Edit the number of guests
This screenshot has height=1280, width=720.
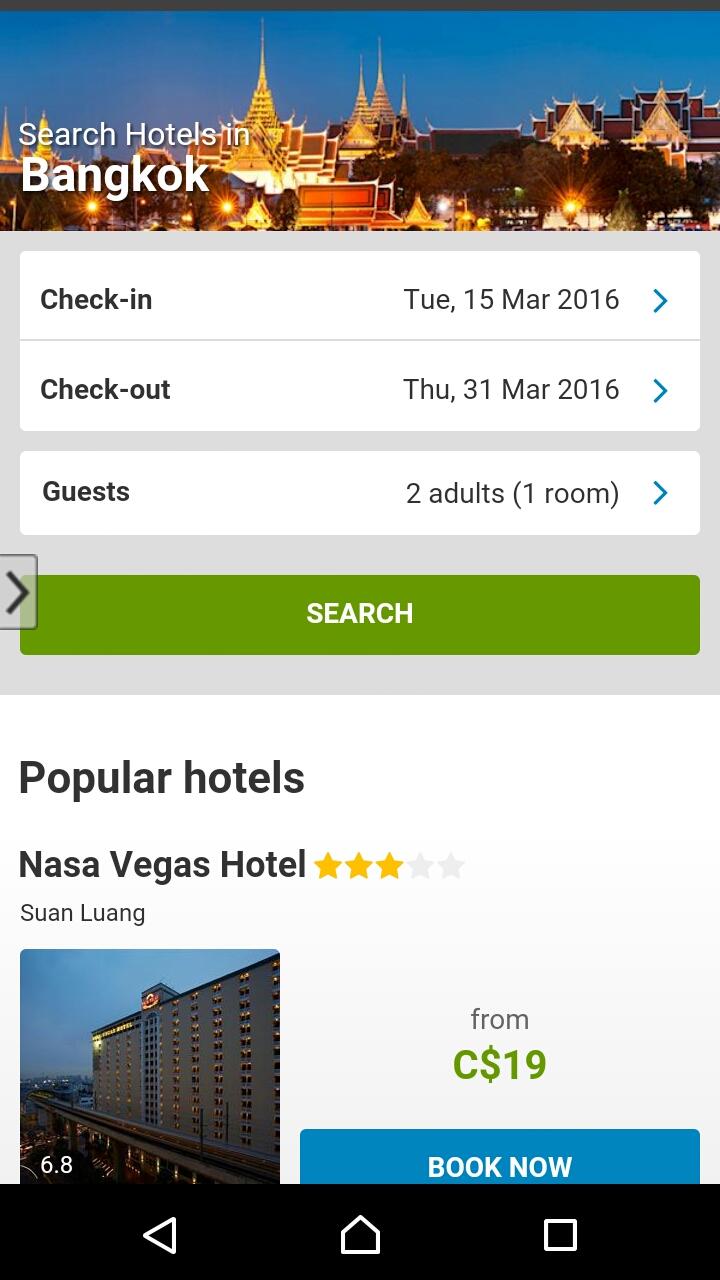360,493
